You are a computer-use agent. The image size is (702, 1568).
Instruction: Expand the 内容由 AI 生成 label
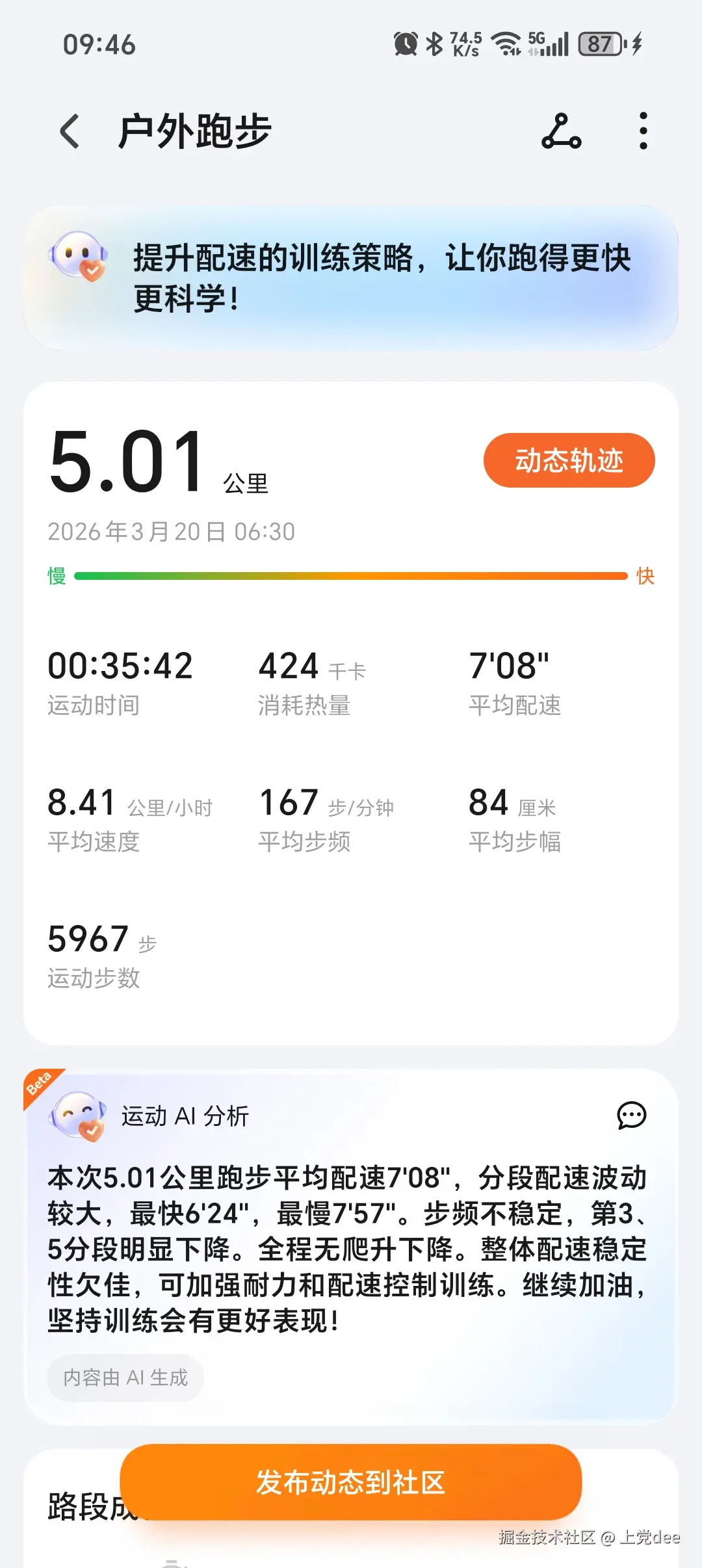(125, 1378)
